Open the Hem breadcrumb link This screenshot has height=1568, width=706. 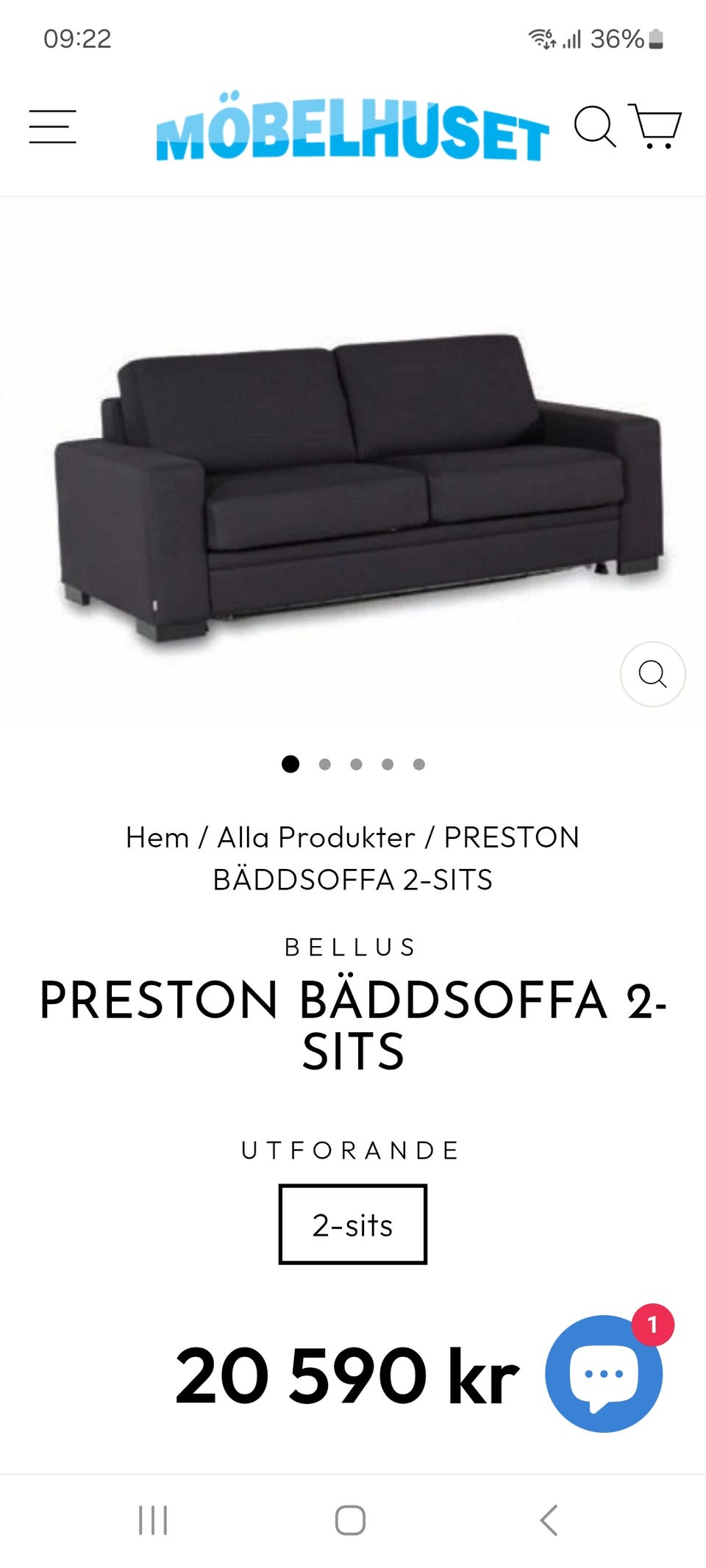pyautogui.click(x=157, y=837)
